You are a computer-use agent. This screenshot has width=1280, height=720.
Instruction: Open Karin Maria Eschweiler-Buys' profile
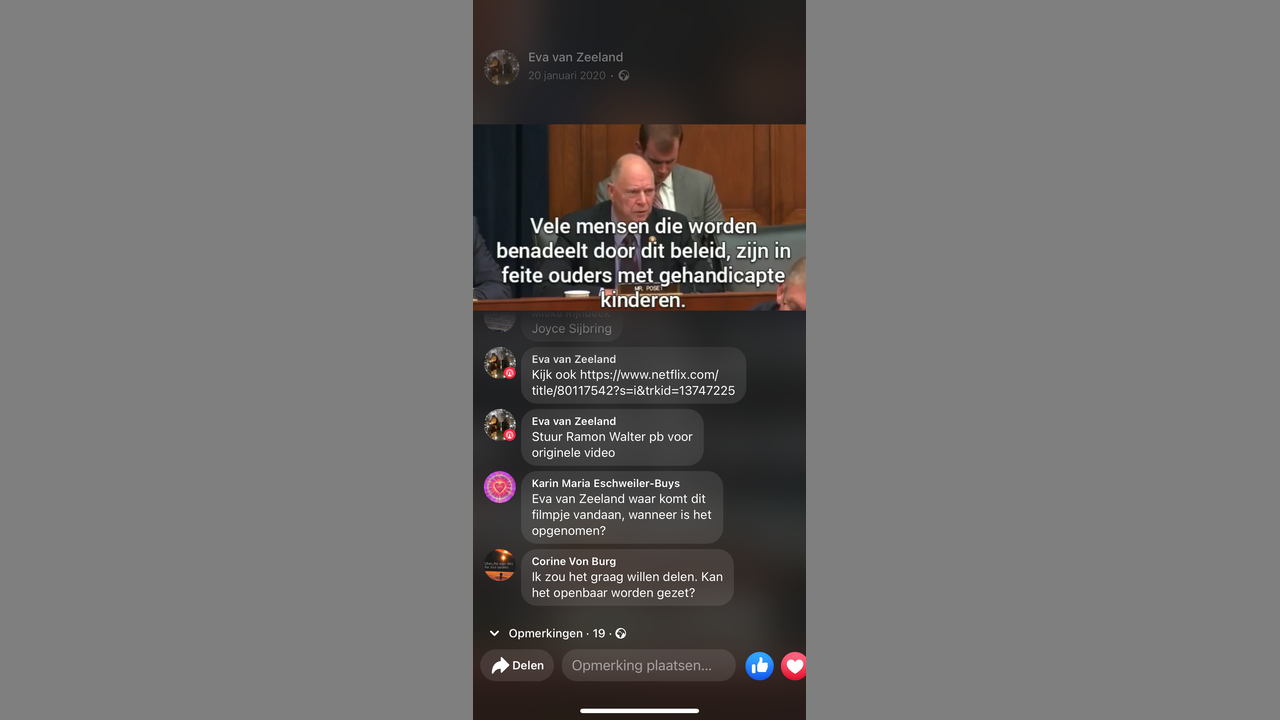point(605,483)
